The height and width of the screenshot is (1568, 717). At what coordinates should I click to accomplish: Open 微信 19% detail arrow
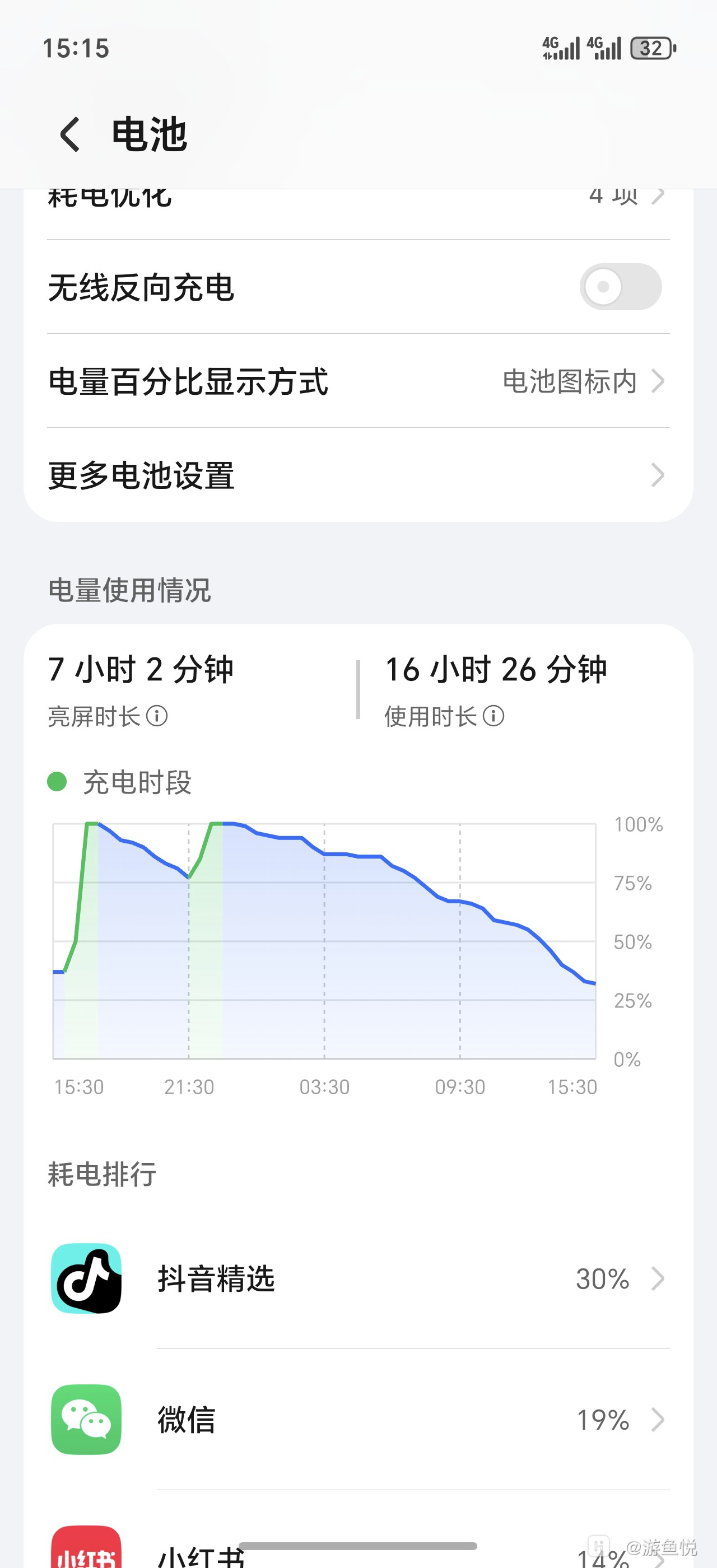click(659, 1421)
